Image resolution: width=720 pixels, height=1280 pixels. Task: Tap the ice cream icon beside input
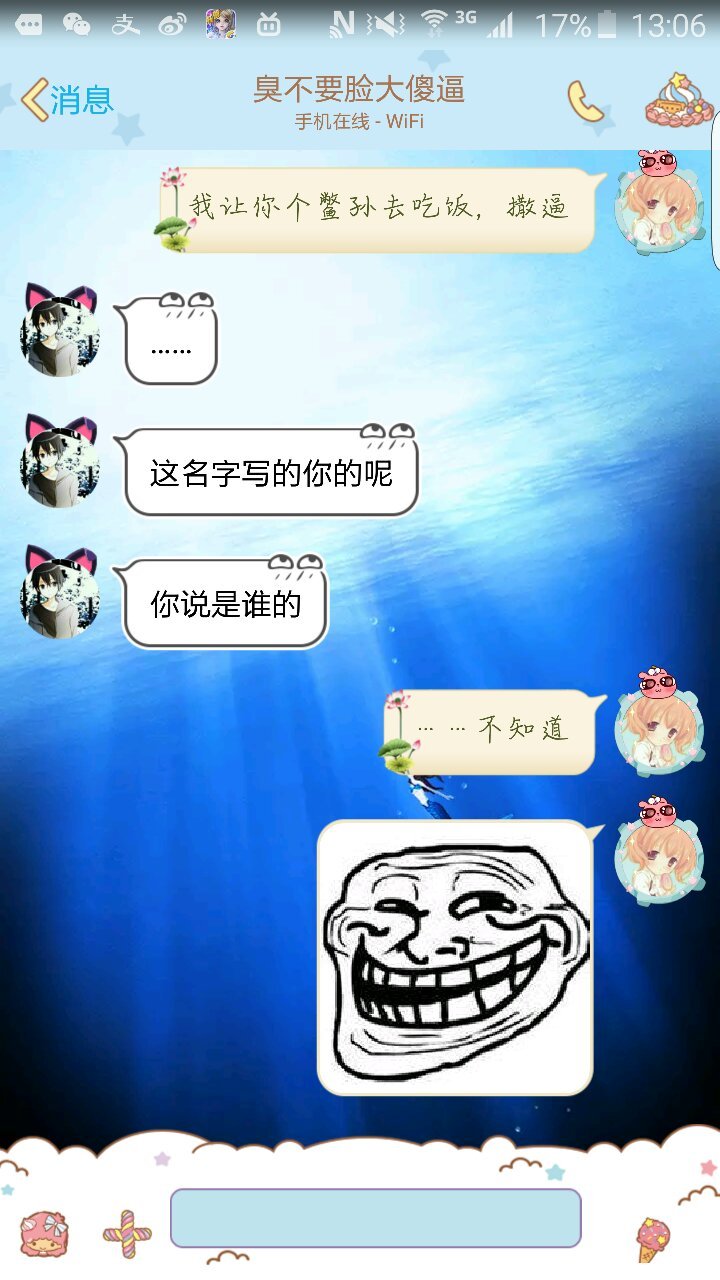pyautogui.click(x=652, y=1239)
